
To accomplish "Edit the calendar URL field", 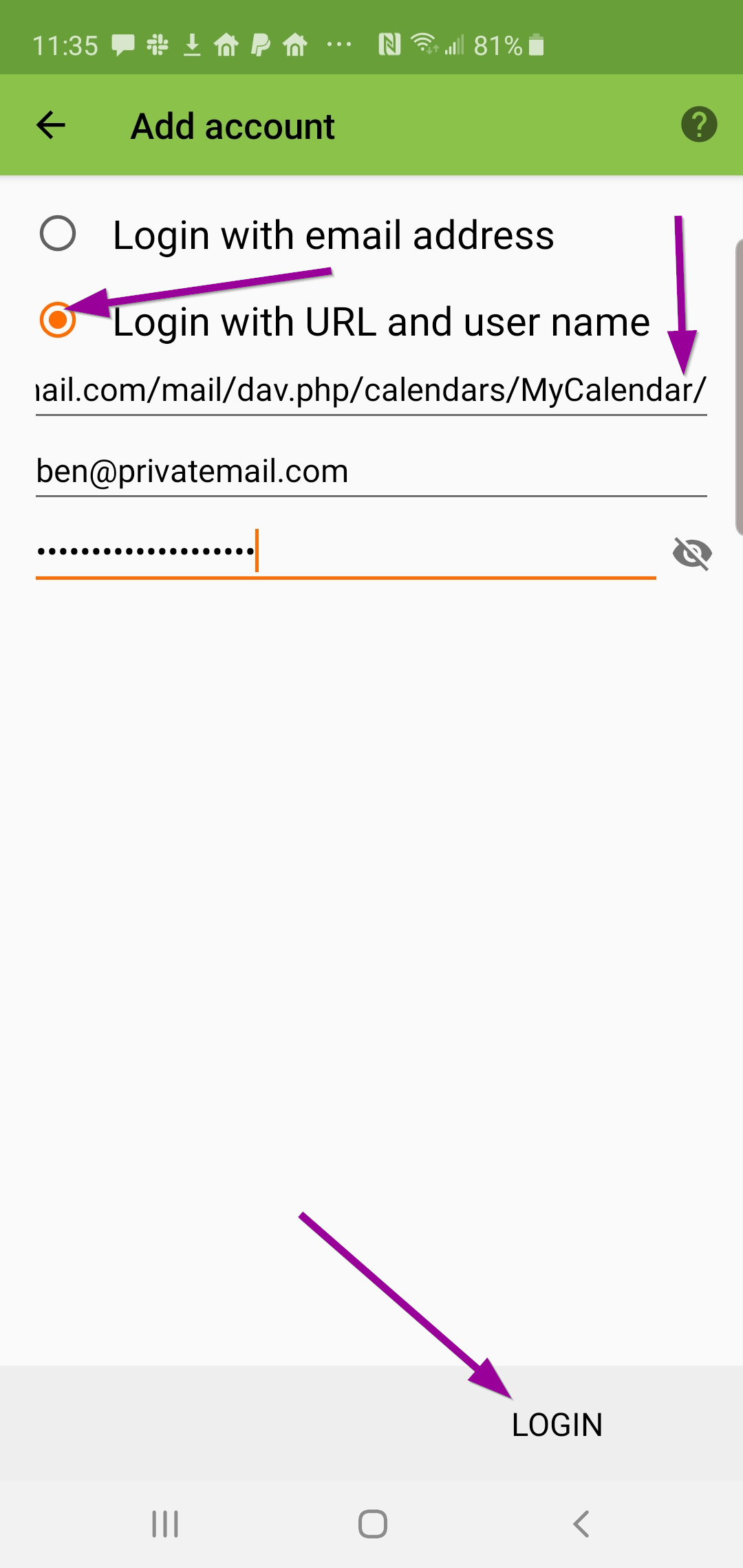I will tap(371, 391).
